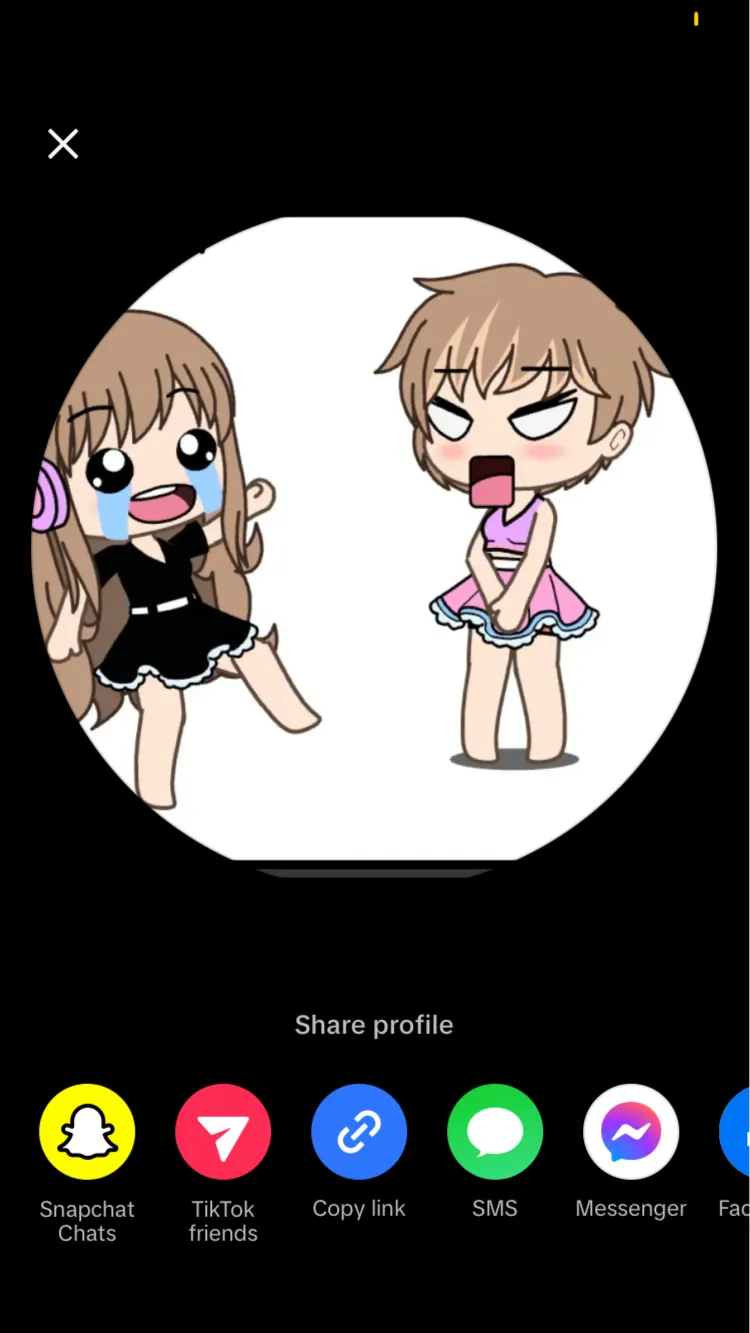Copy the profile link
The width and height of the screenshot is (750, 1333).
tap(359, 1132)
